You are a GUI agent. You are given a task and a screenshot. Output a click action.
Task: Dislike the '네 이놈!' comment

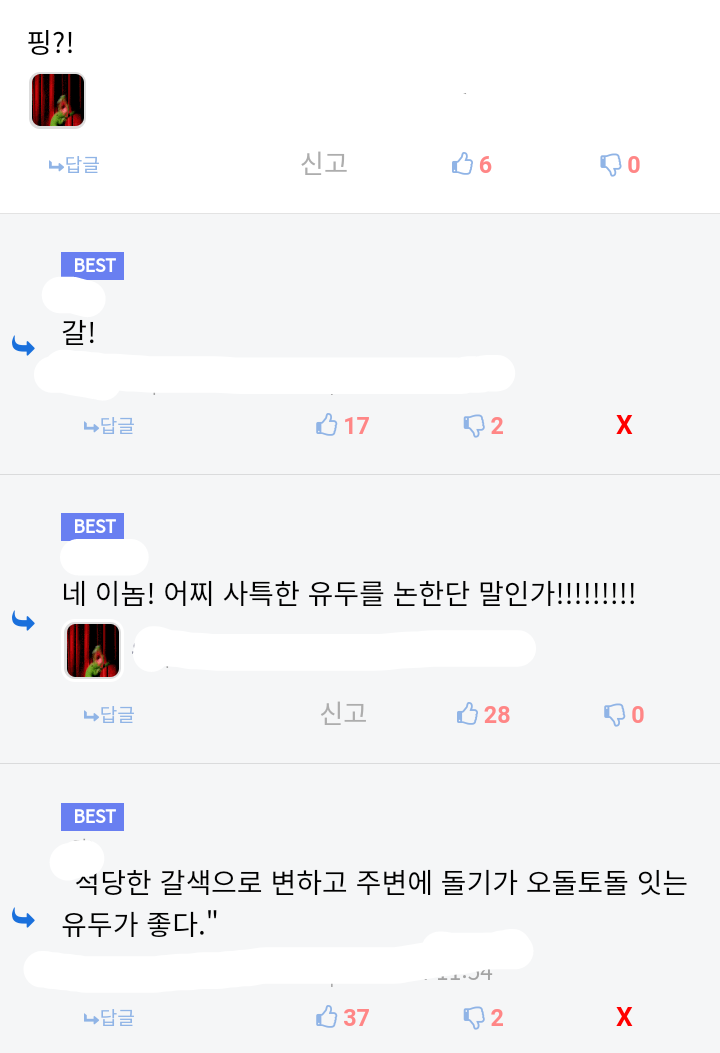pyautogui.click(x=624, y=715)
